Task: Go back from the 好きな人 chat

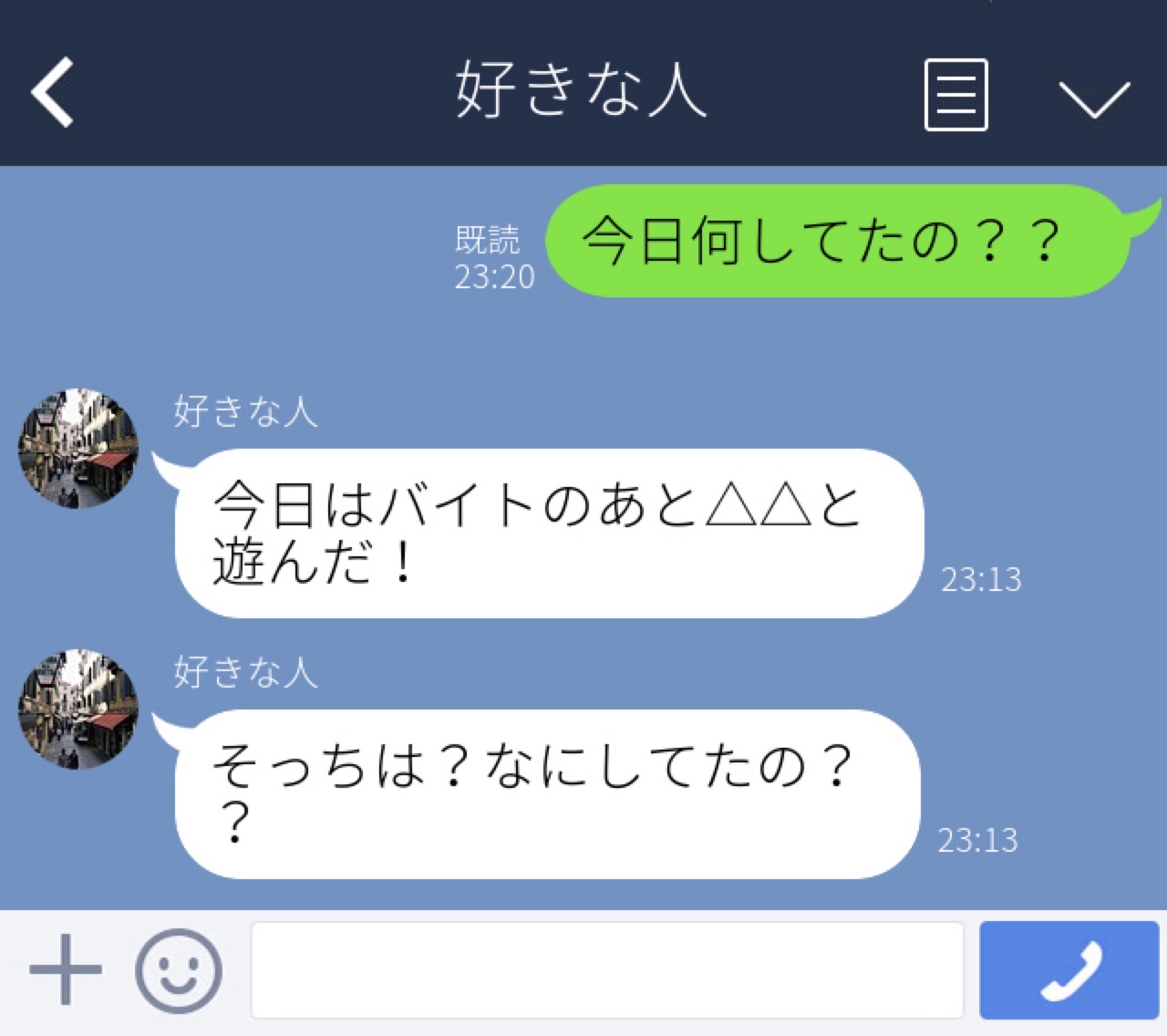Action: pos(52,92)
